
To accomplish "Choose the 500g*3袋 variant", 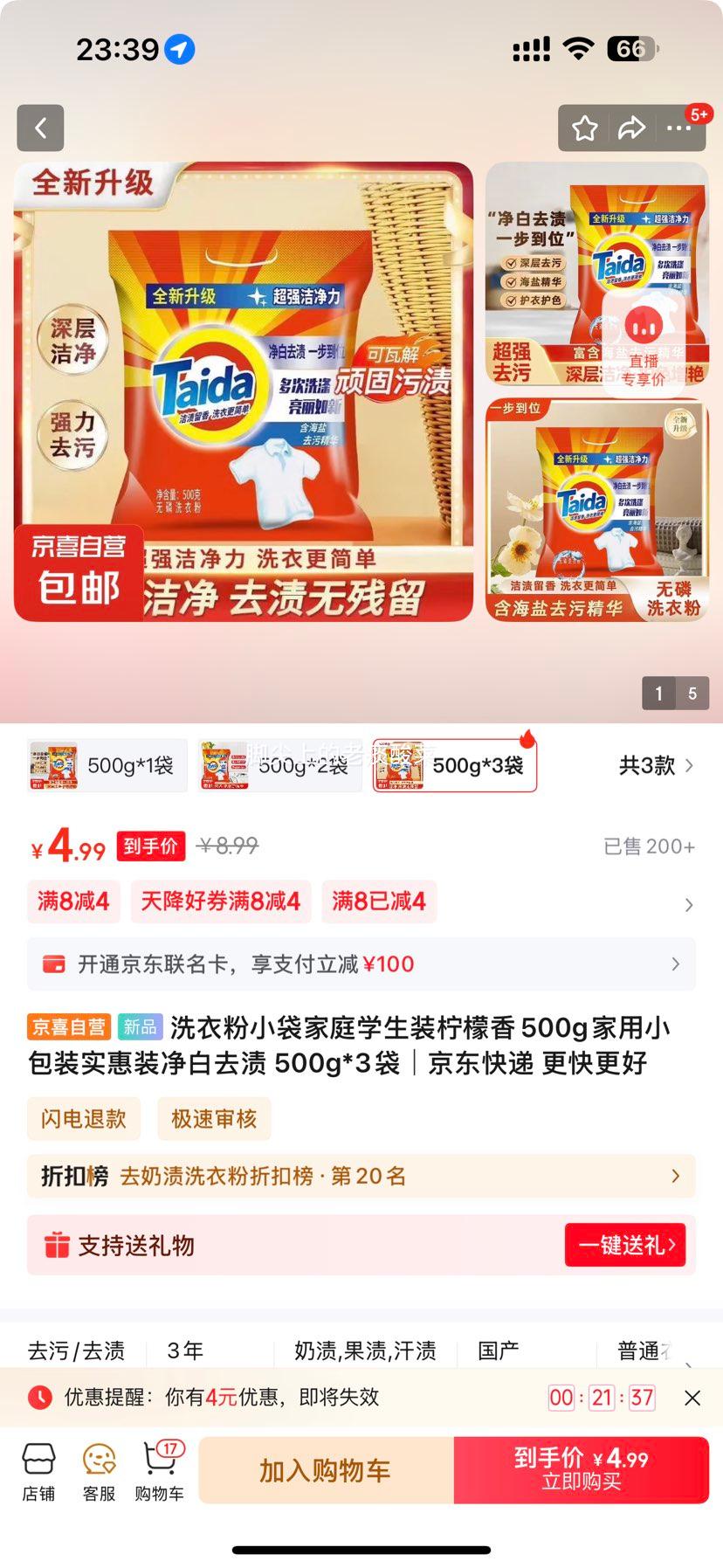I will [454, 766].
